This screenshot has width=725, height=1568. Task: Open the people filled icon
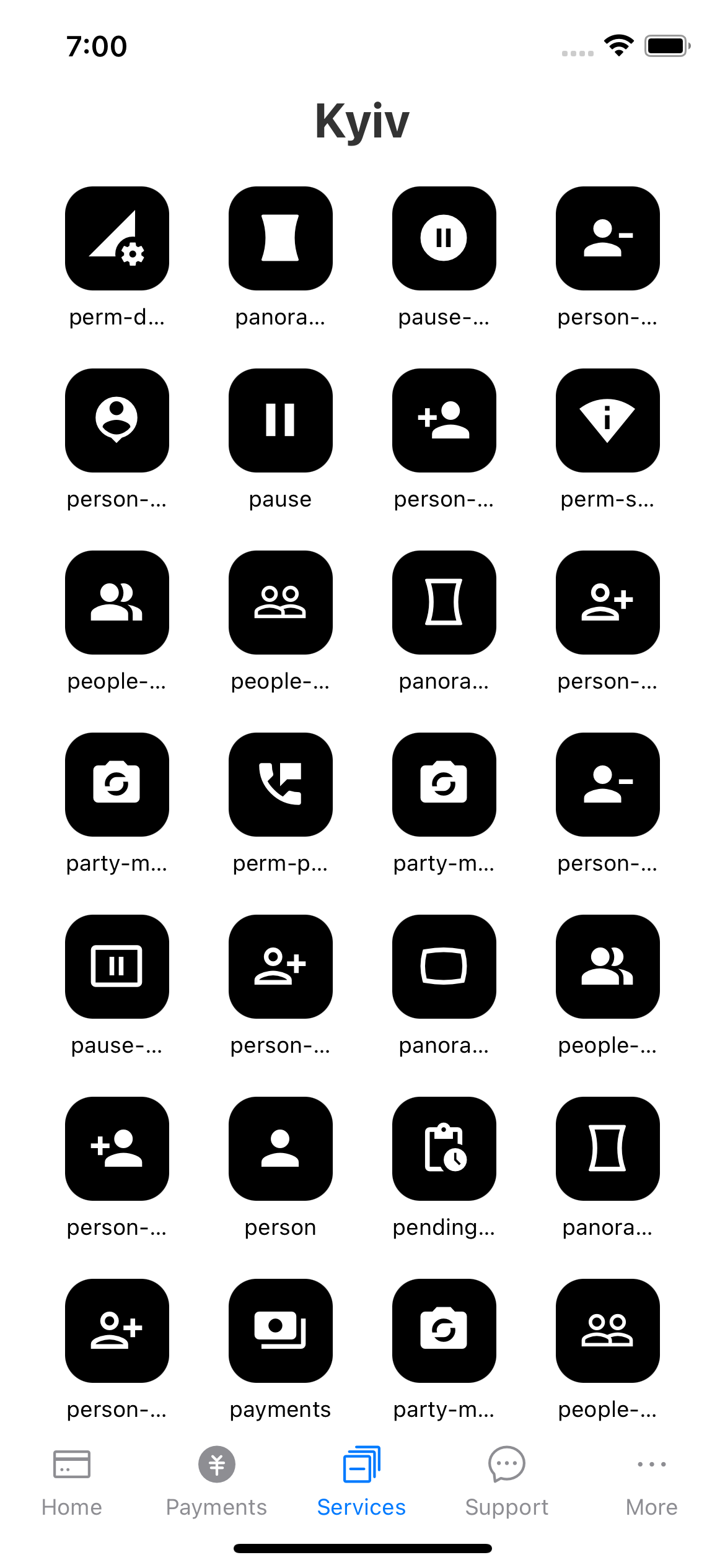tap(116, 602)
